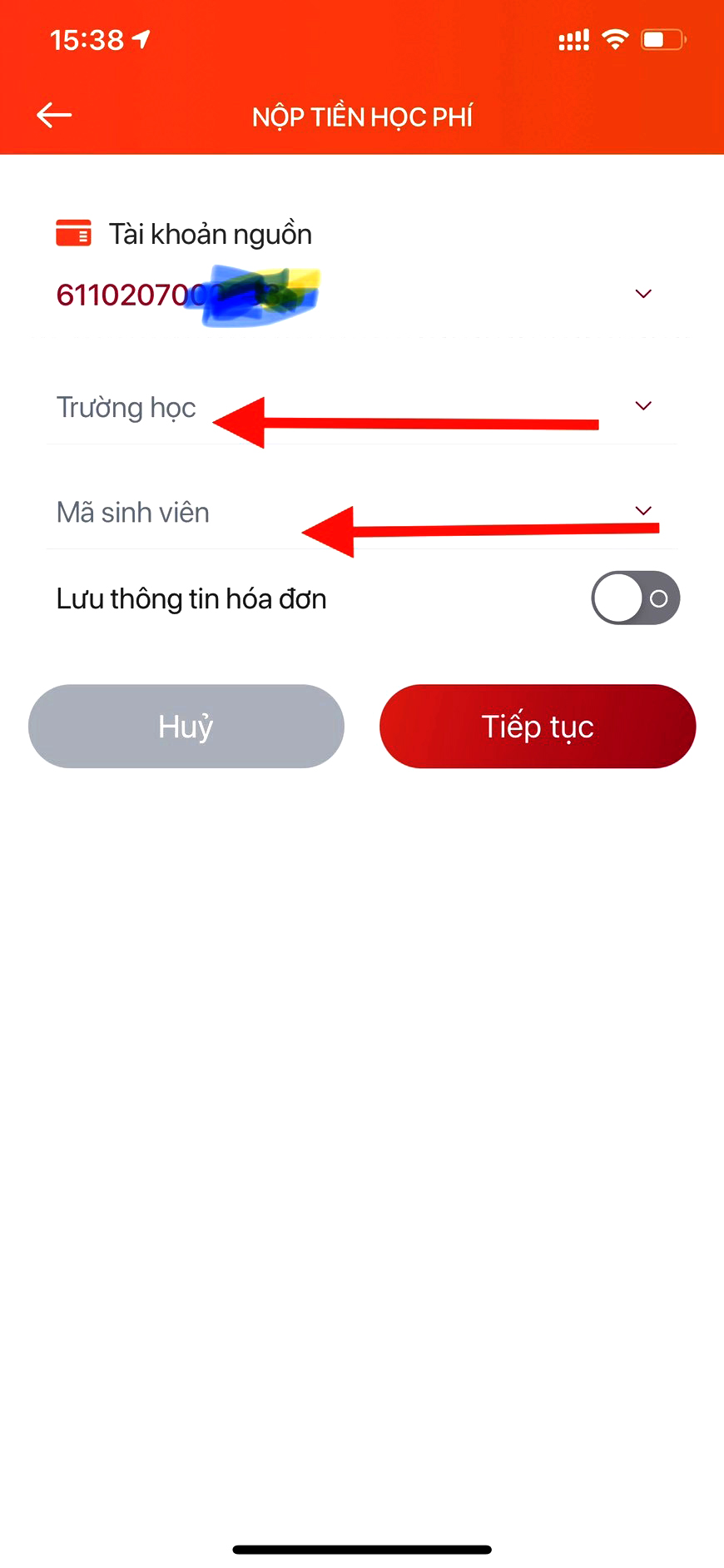Cancel with the Huỷ button
Image resolution: width=724 pixels, height=1568 pixels.
tap(186, 727)
